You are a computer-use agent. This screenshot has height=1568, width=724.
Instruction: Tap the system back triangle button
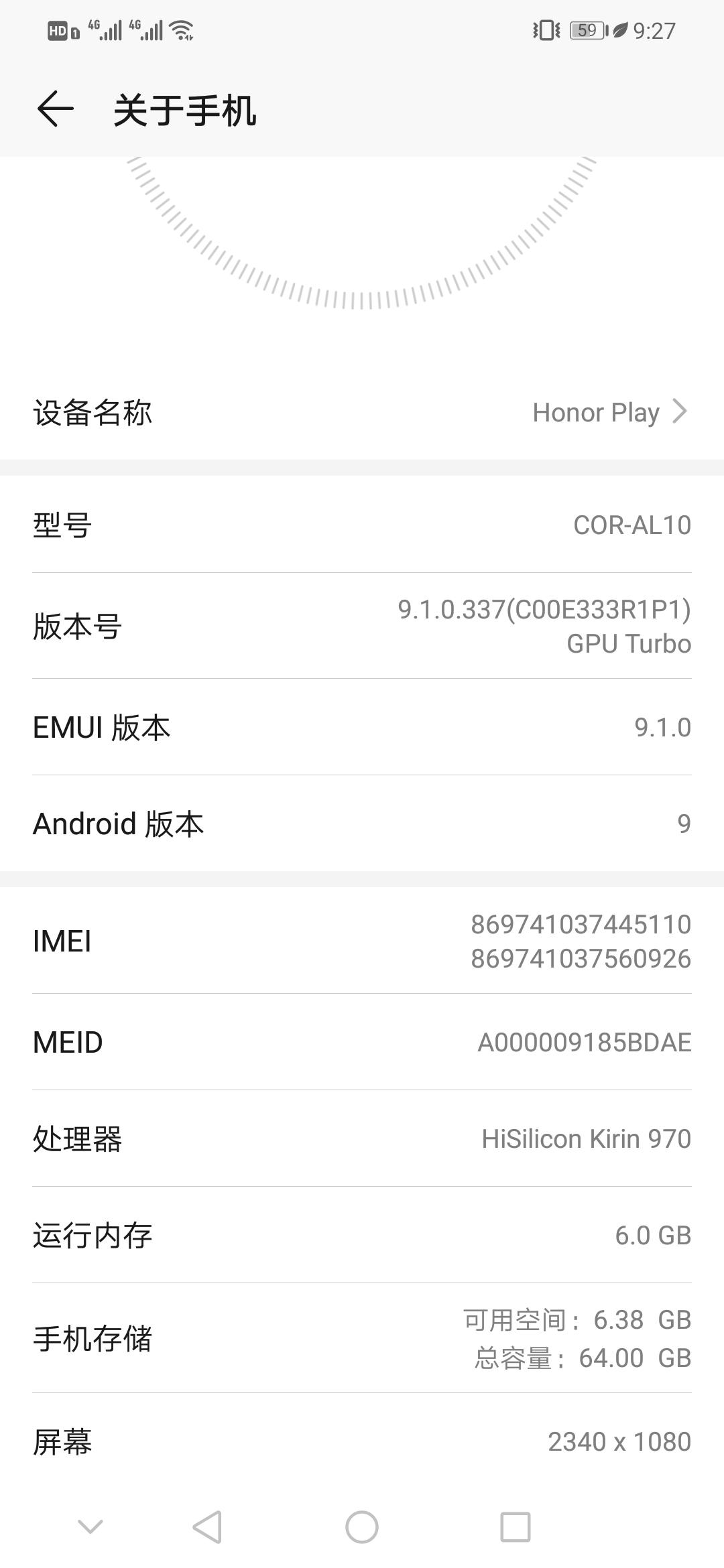[x=207, y=1527]
